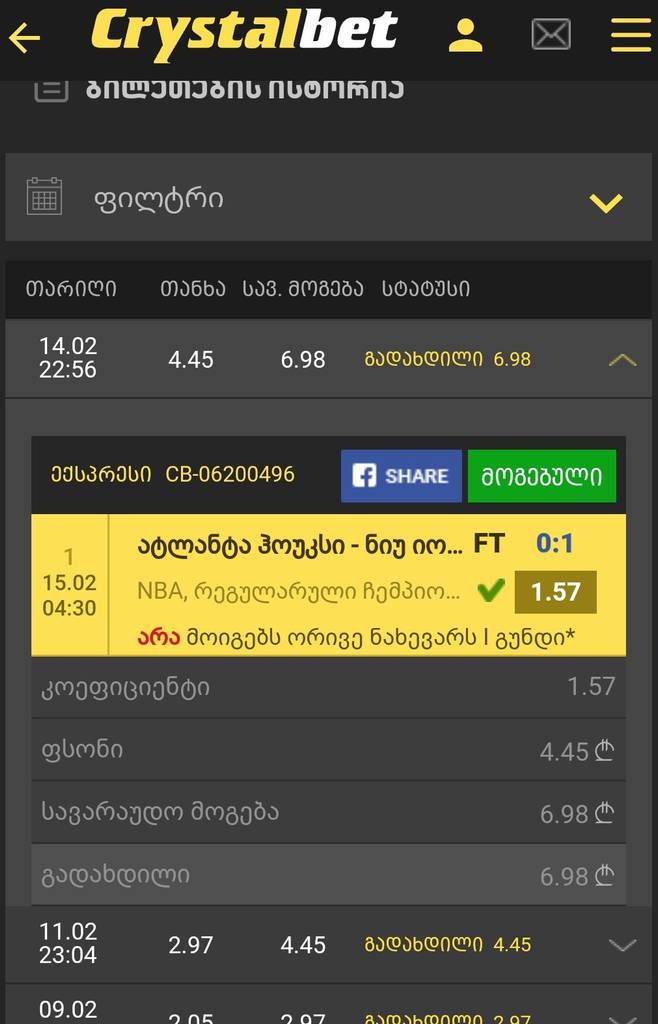
Task: Open the user account profile
Action: (465, 35)
